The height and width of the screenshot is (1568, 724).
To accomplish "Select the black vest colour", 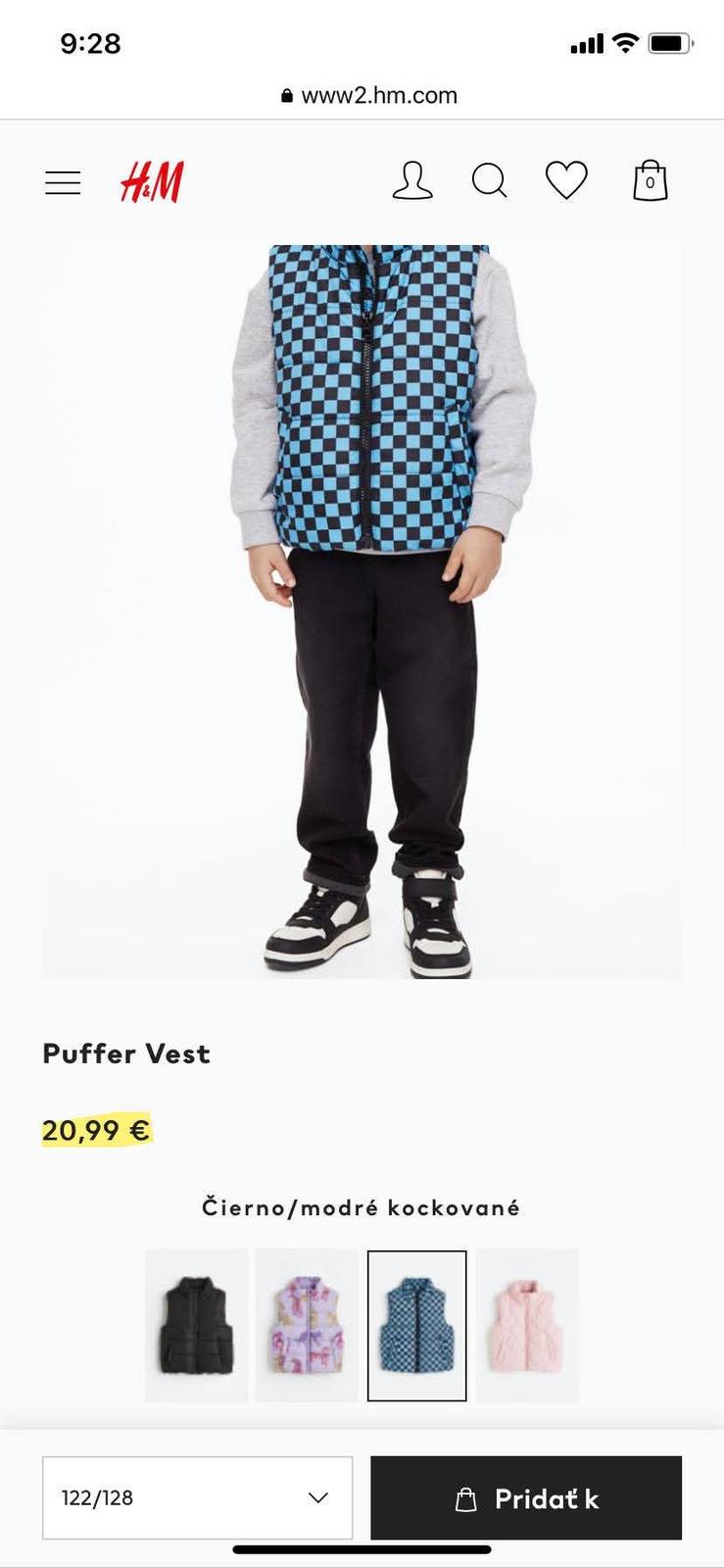I will coord(196,1325).
